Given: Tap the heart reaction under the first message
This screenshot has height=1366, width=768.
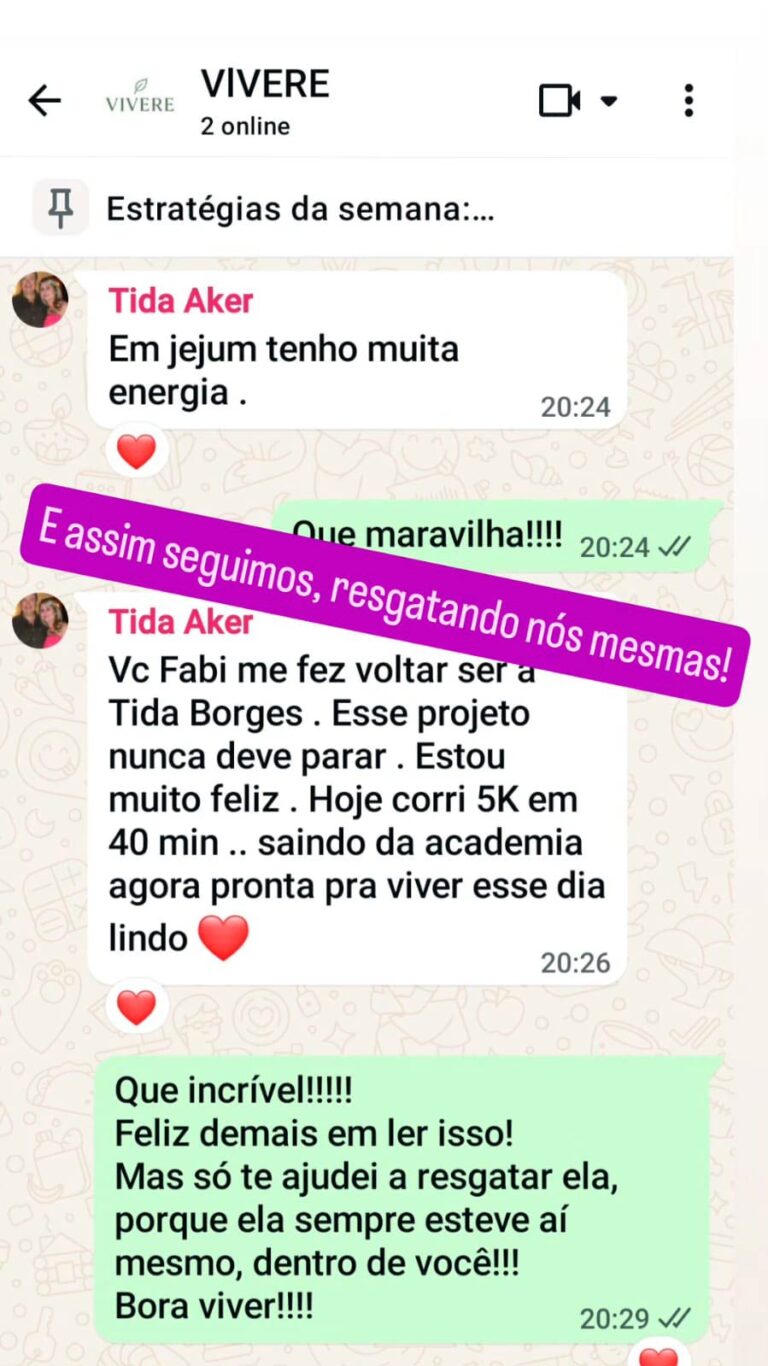Looking at the screenshot, I should (135, 449).
